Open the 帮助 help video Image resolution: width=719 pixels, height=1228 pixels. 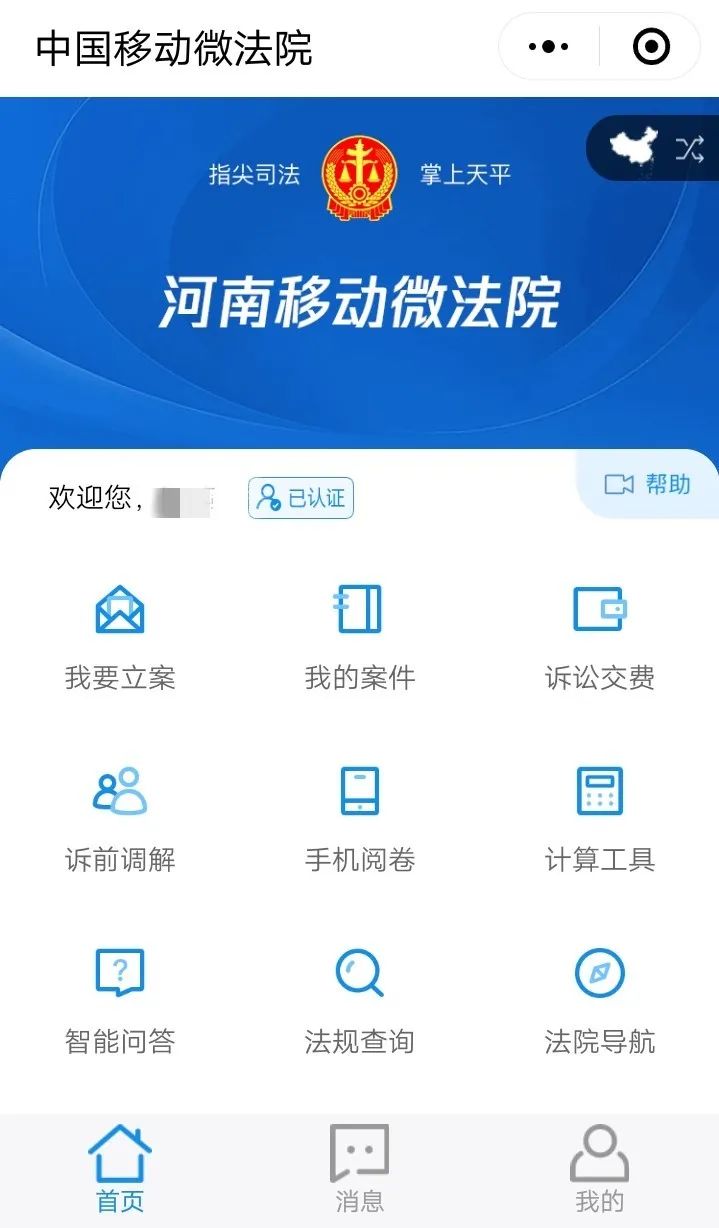(x=648, y=485)
